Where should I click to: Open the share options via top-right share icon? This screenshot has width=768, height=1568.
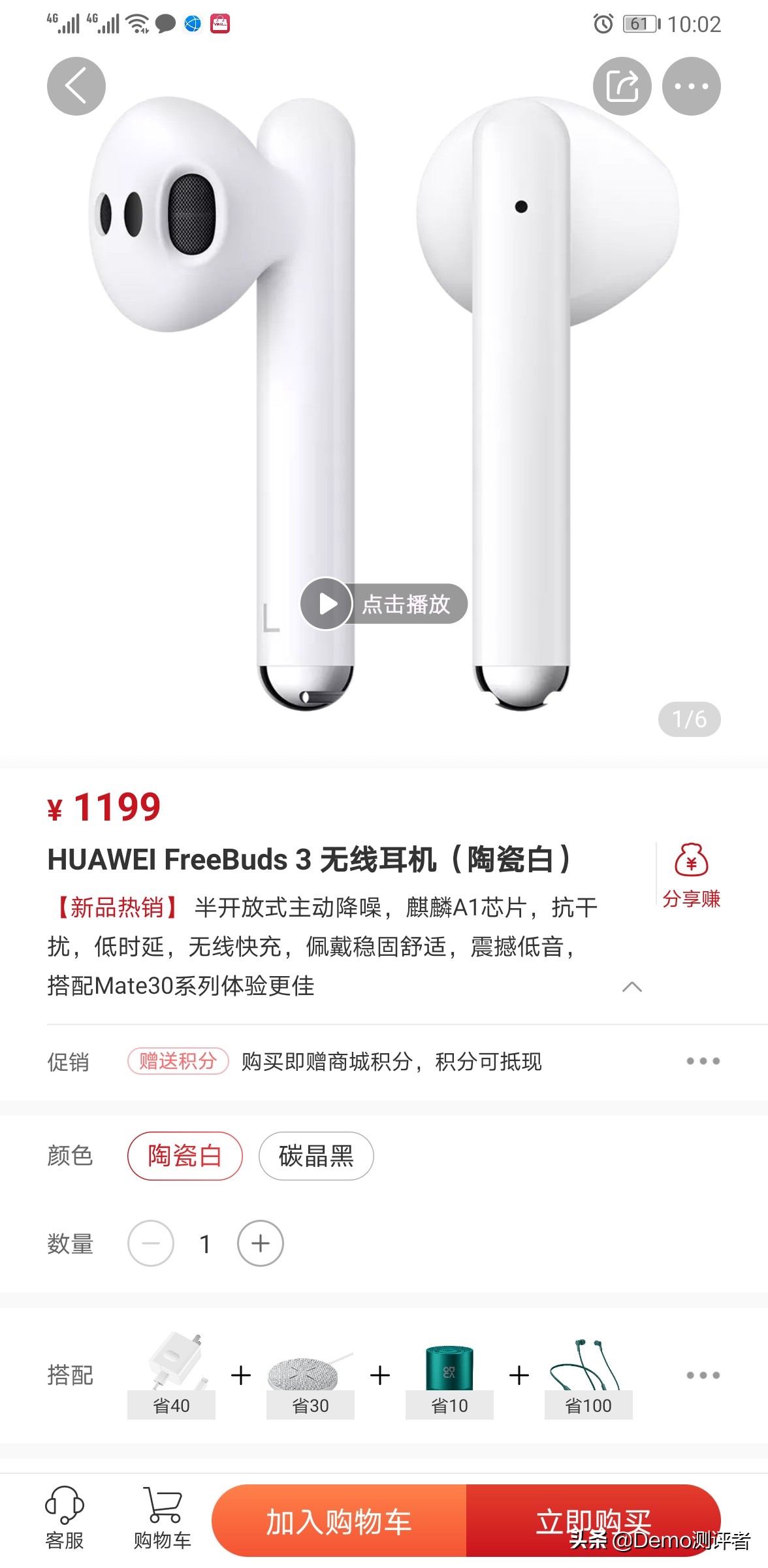[622, 86]
